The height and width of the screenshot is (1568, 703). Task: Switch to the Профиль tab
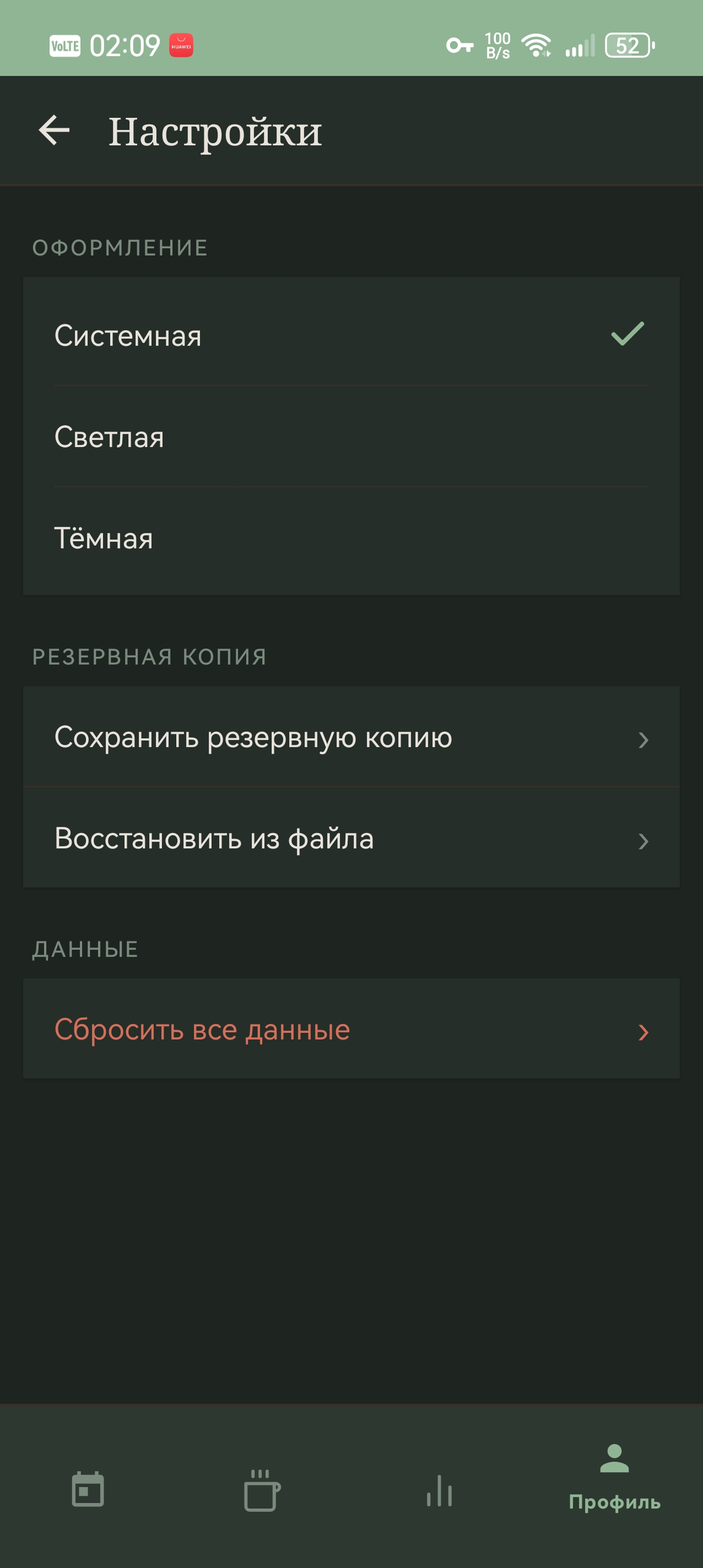(x=614, y=1477)
